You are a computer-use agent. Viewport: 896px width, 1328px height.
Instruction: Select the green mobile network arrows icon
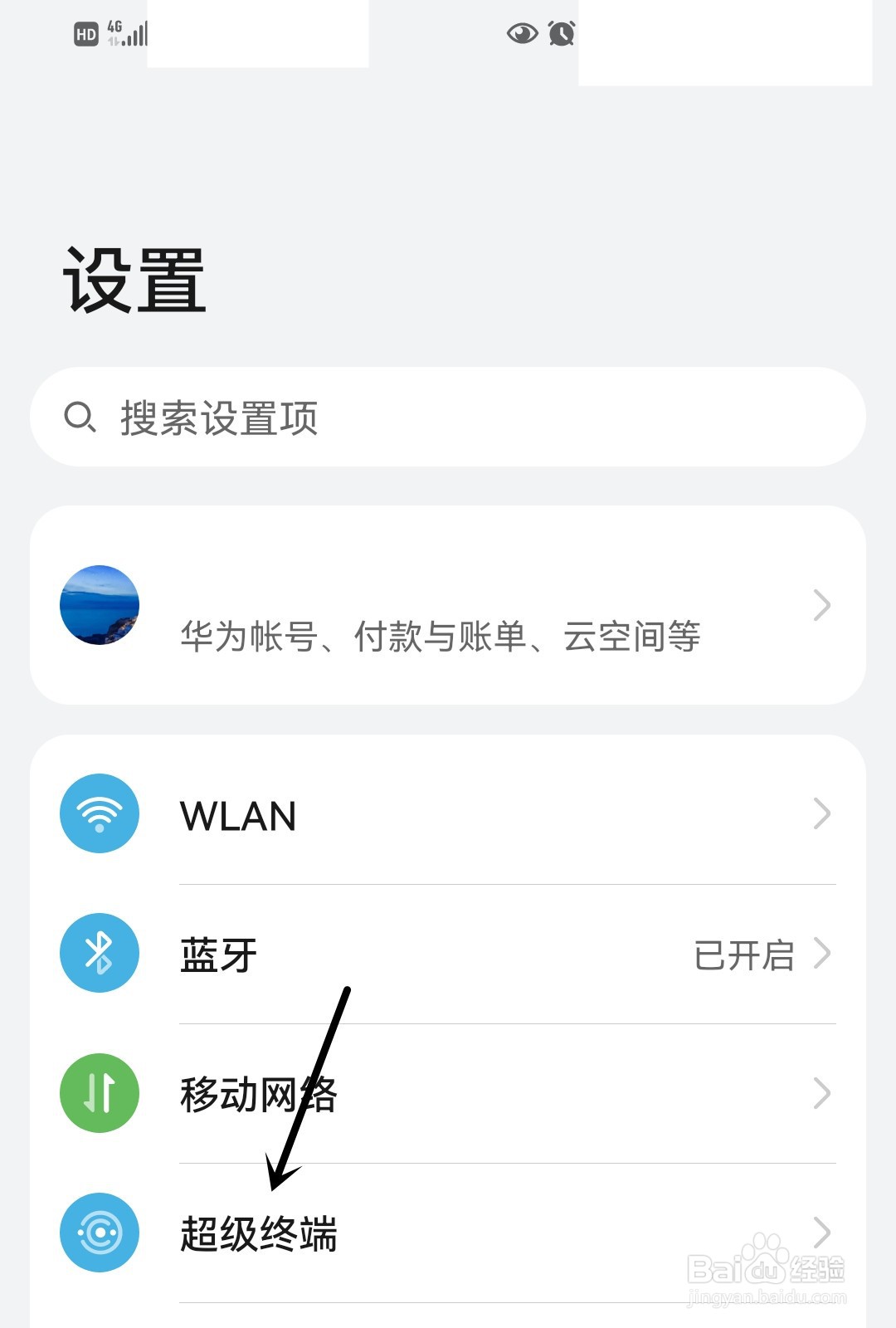[x=99, y=1093]
